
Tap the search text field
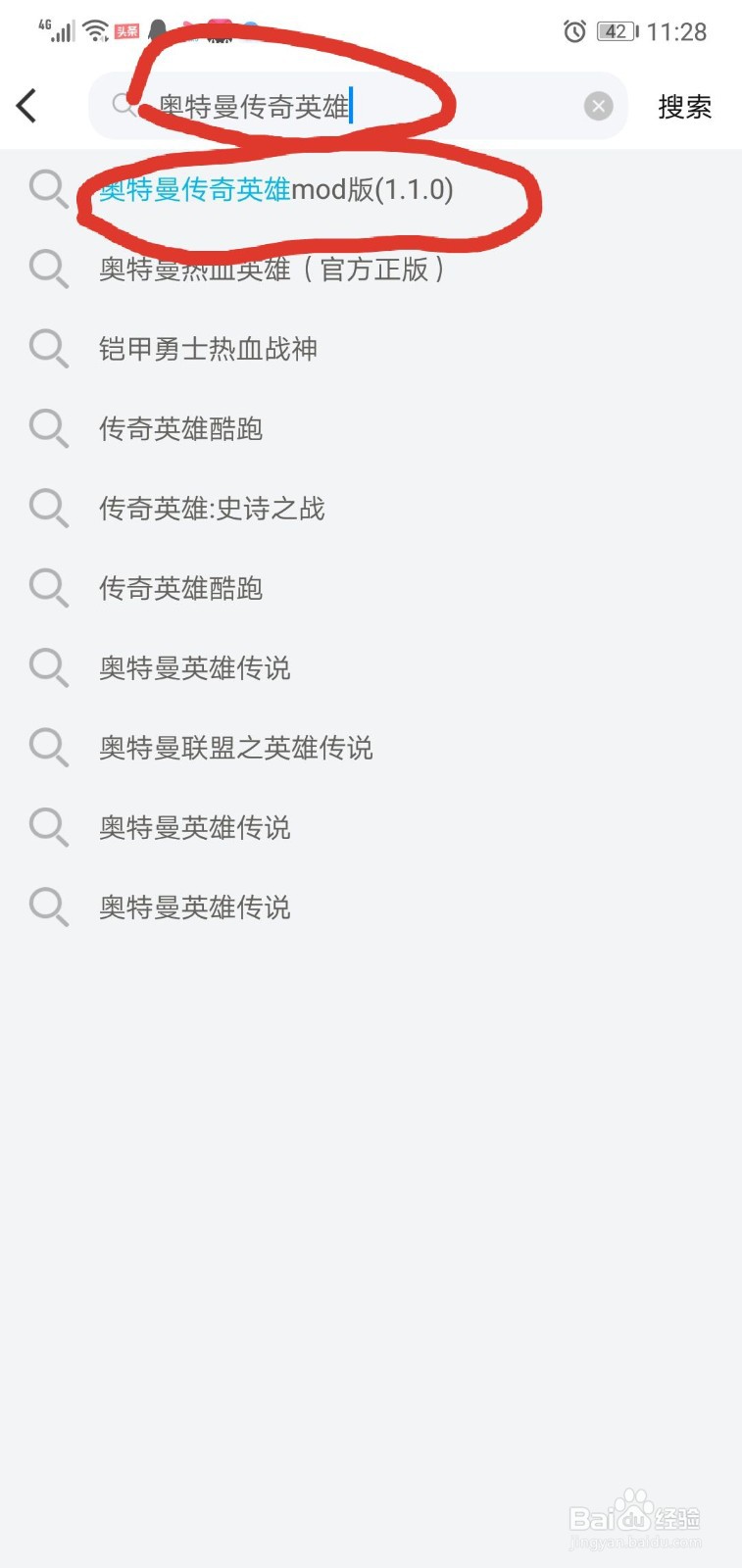[x=358, y=106]
